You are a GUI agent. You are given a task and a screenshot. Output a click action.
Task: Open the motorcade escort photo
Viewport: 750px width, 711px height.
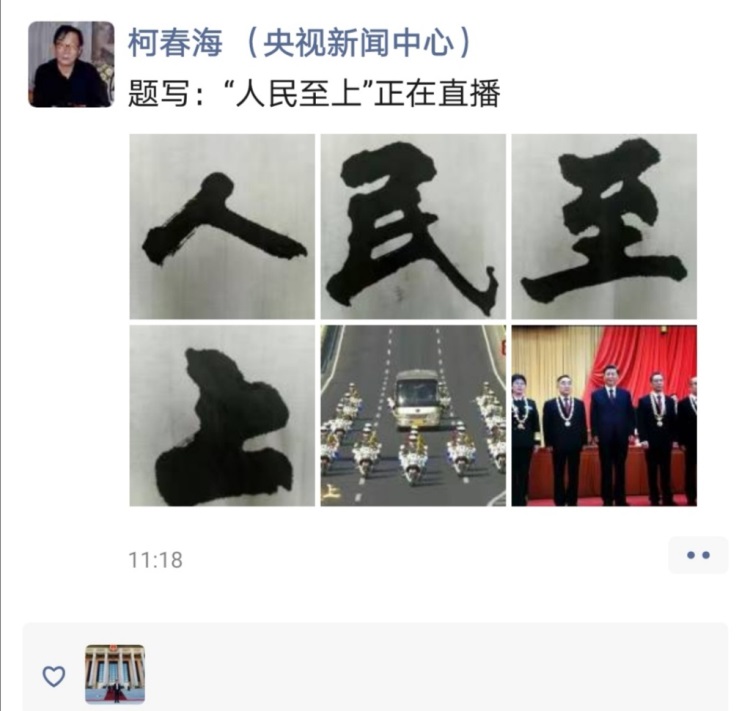click(x=413, y=415)
